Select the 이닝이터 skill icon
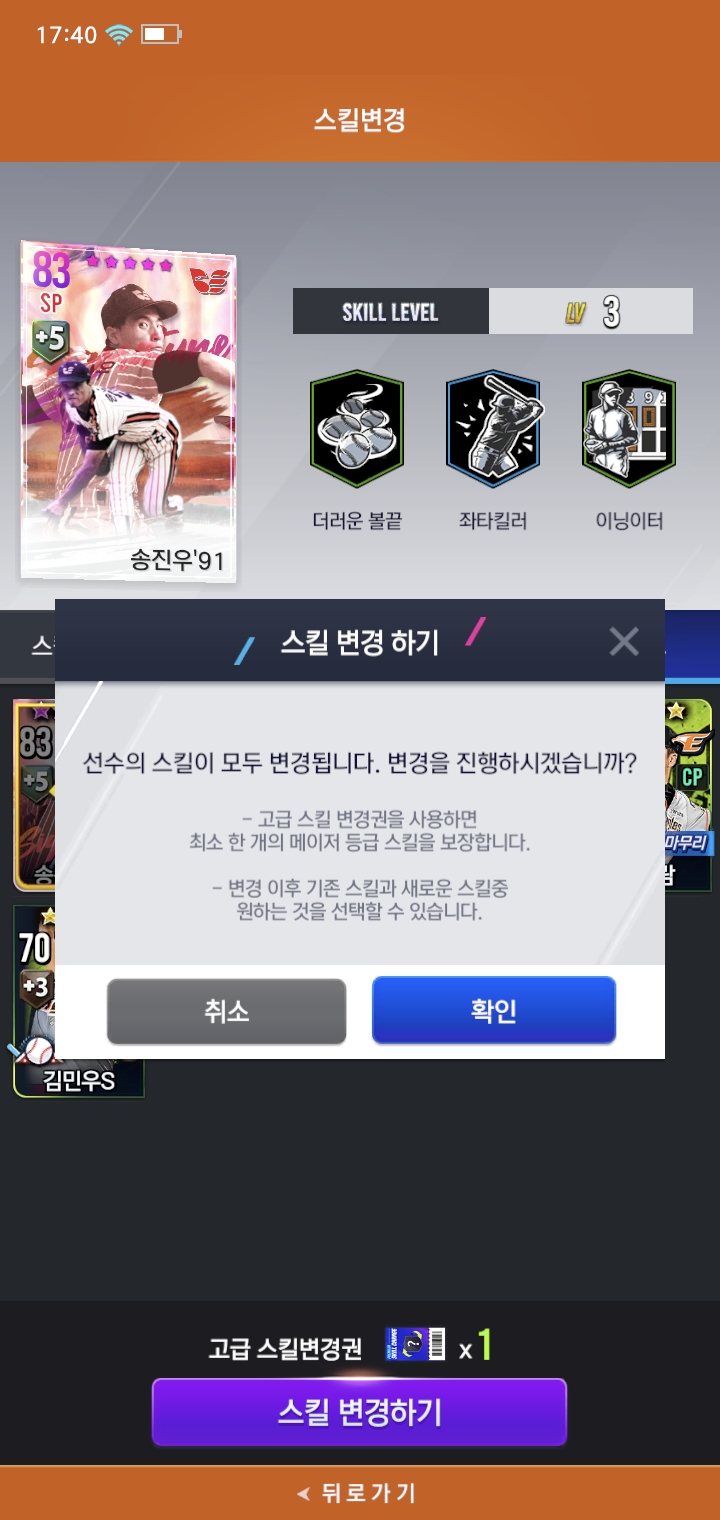Viewport: 720px width, 1520px height. (x=629, y=429)
